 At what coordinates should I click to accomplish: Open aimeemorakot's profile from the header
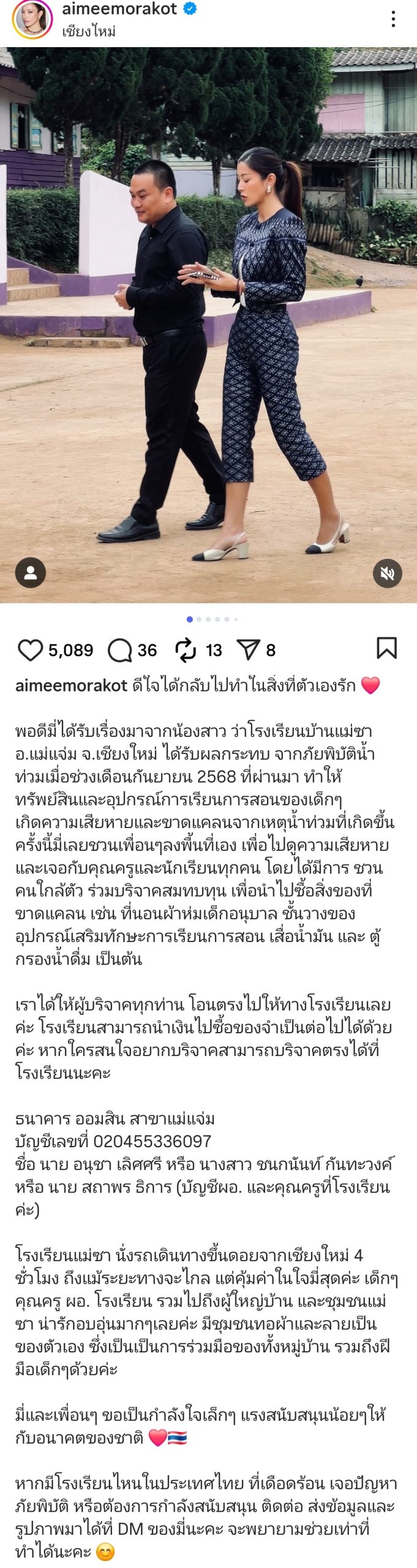[119, 9]
